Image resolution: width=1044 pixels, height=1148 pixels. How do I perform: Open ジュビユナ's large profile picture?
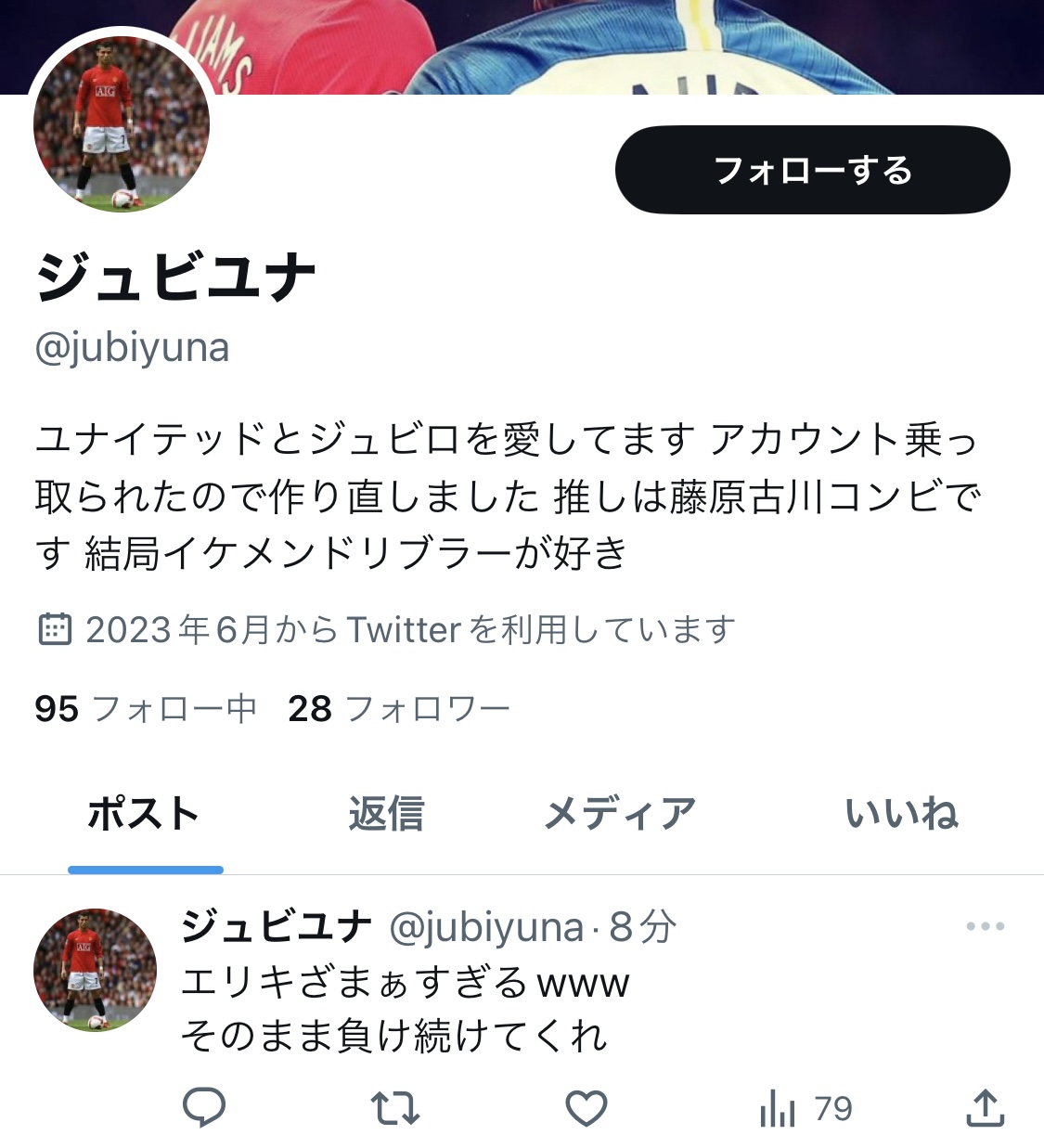122,124
